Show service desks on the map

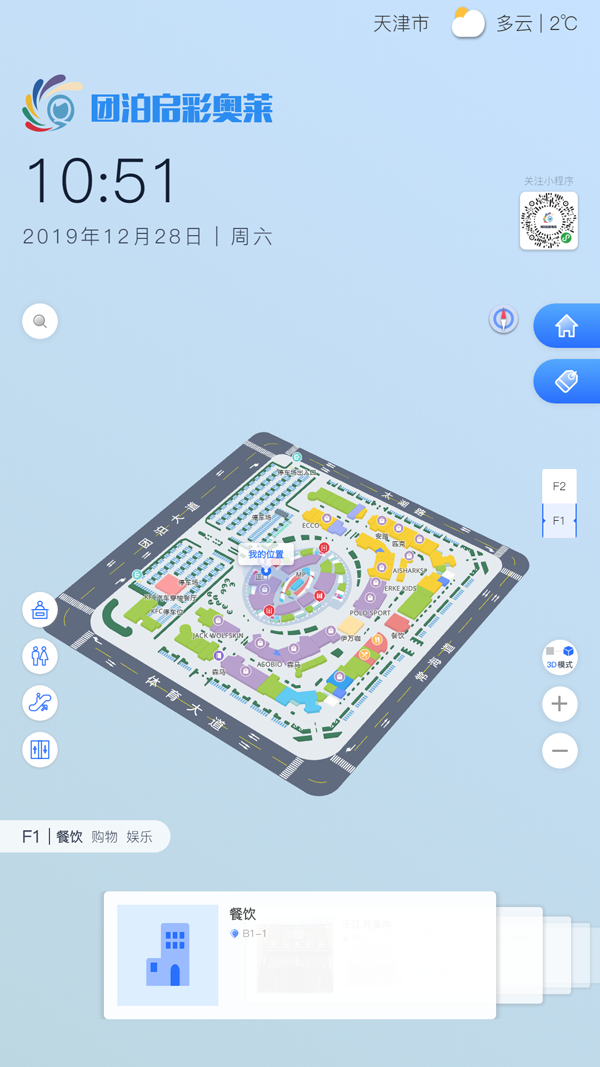click(40, 610)
